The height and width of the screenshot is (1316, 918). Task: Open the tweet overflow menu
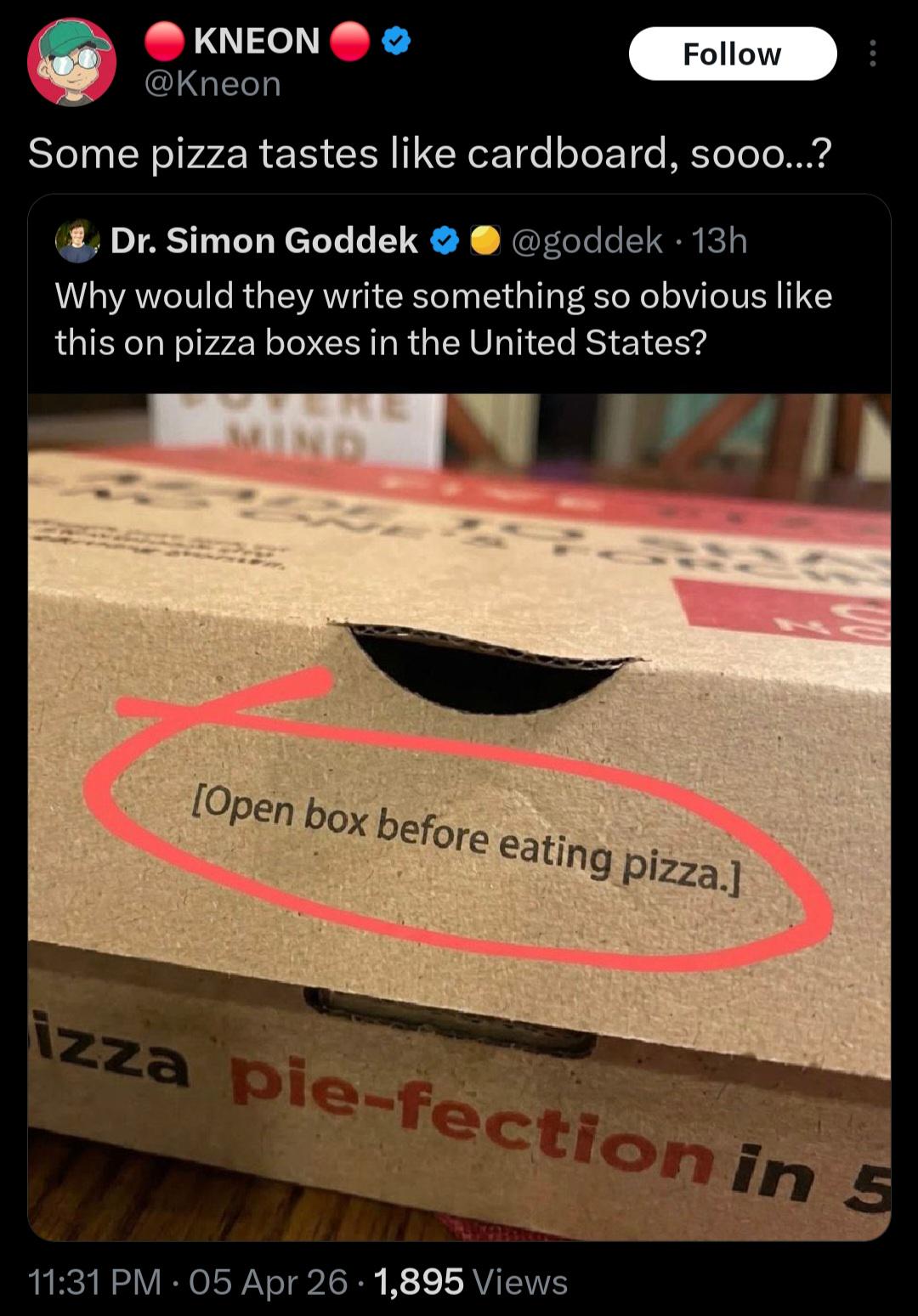coord(872,54)
